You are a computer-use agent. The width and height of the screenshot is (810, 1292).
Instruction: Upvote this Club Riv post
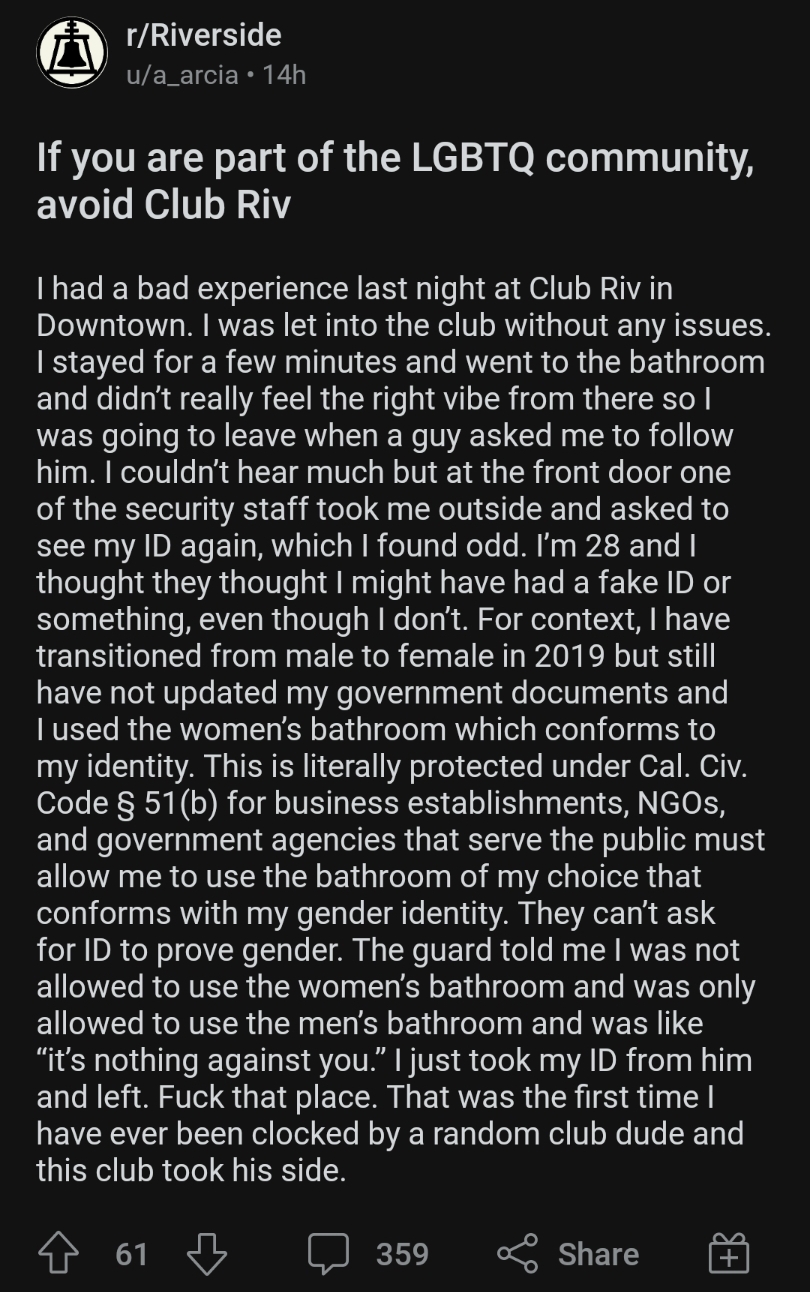pyautogui.click(x=59, y=1253)
